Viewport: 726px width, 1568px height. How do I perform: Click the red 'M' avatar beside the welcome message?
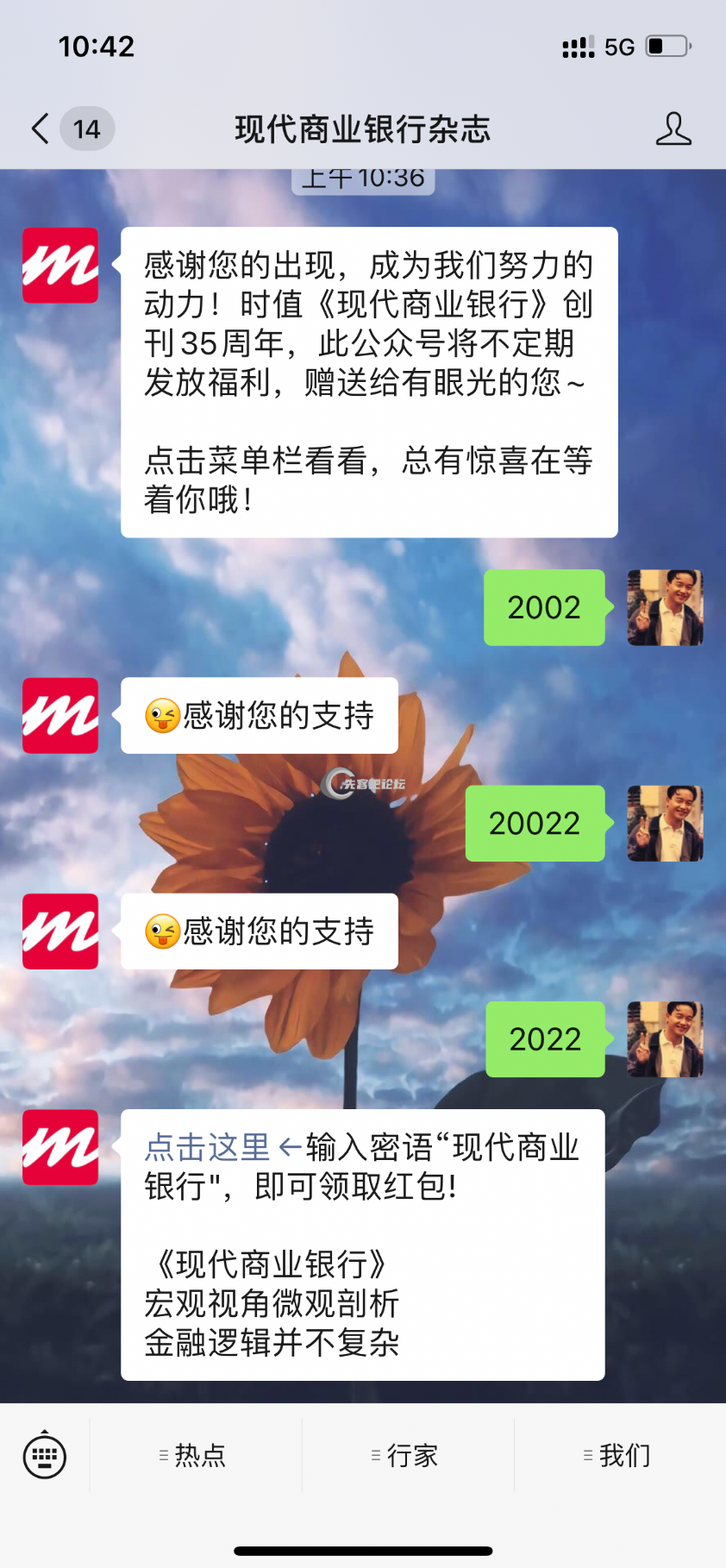tap(59, 267)
